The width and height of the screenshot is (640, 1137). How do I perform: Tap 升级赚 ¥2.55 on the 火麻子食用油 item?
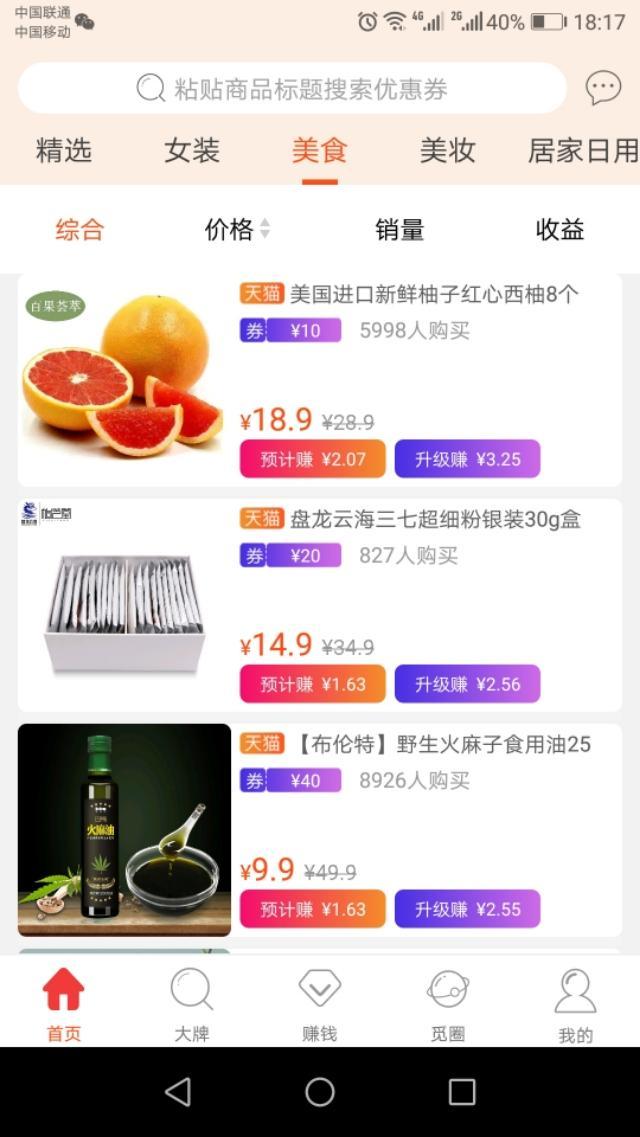pyautogui.click(x=467, y=909)
